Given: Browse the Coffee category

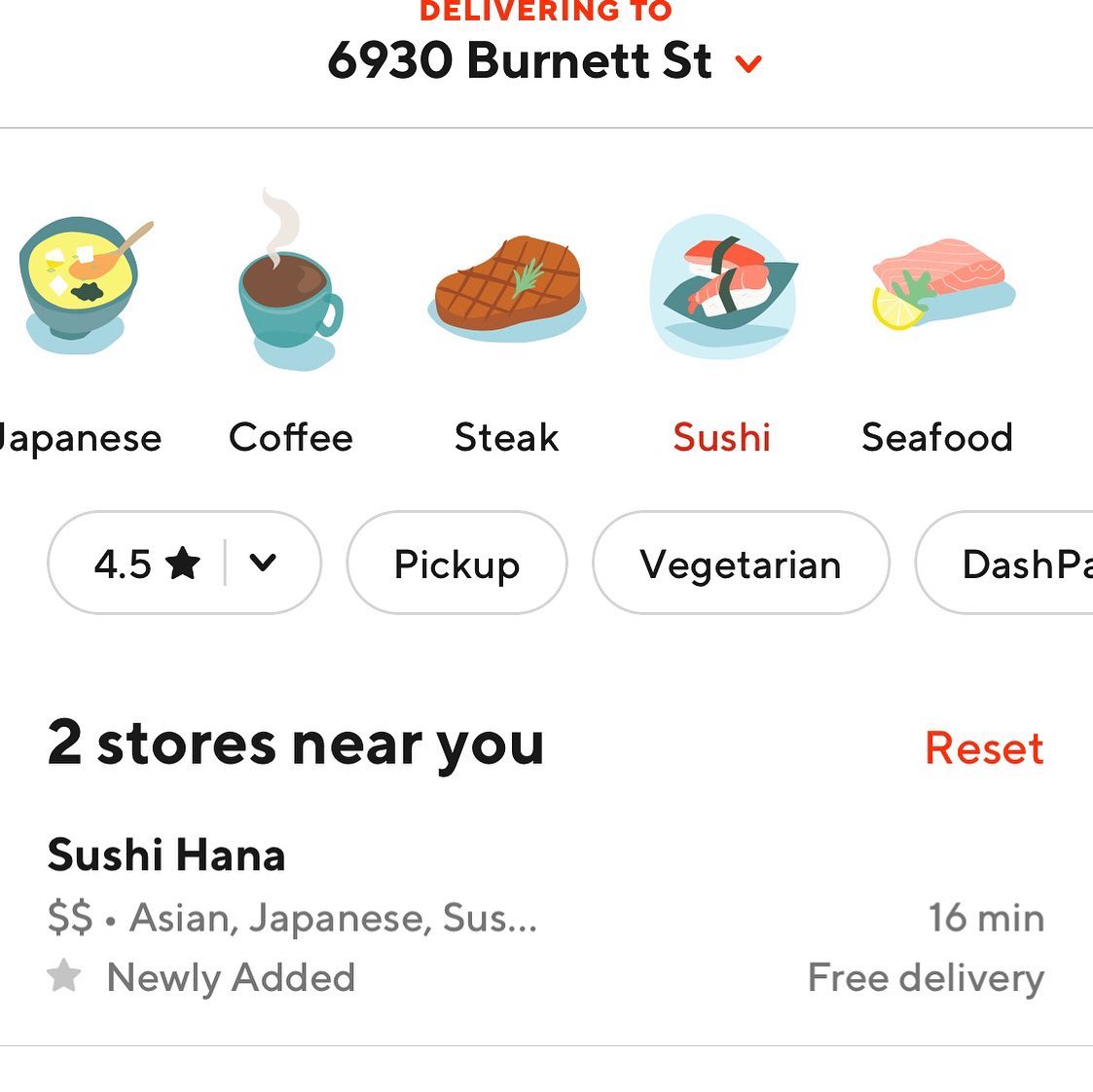Looking at the screenshot, I should point(290,321).
